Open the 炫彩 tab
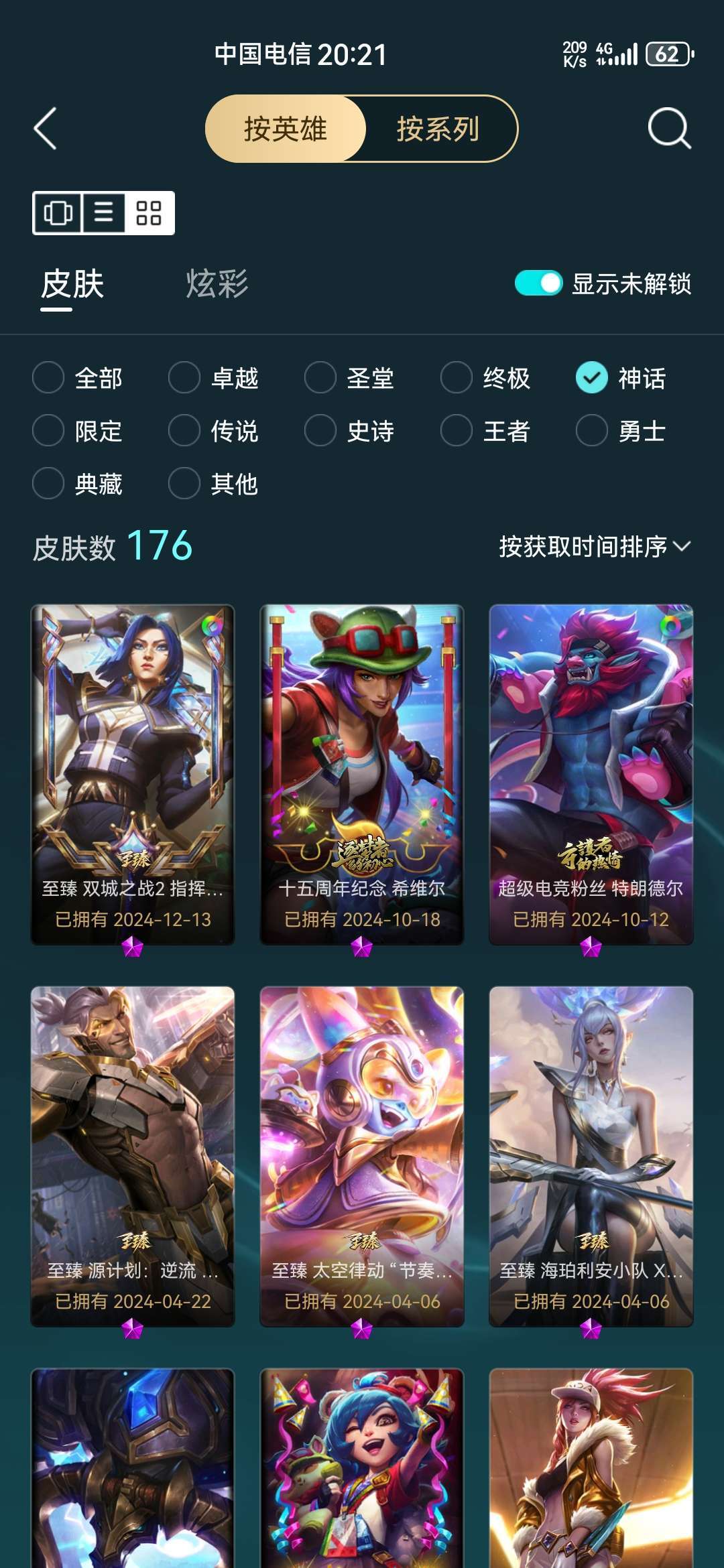The image size is (724, 1568). [x=217, y=283]
